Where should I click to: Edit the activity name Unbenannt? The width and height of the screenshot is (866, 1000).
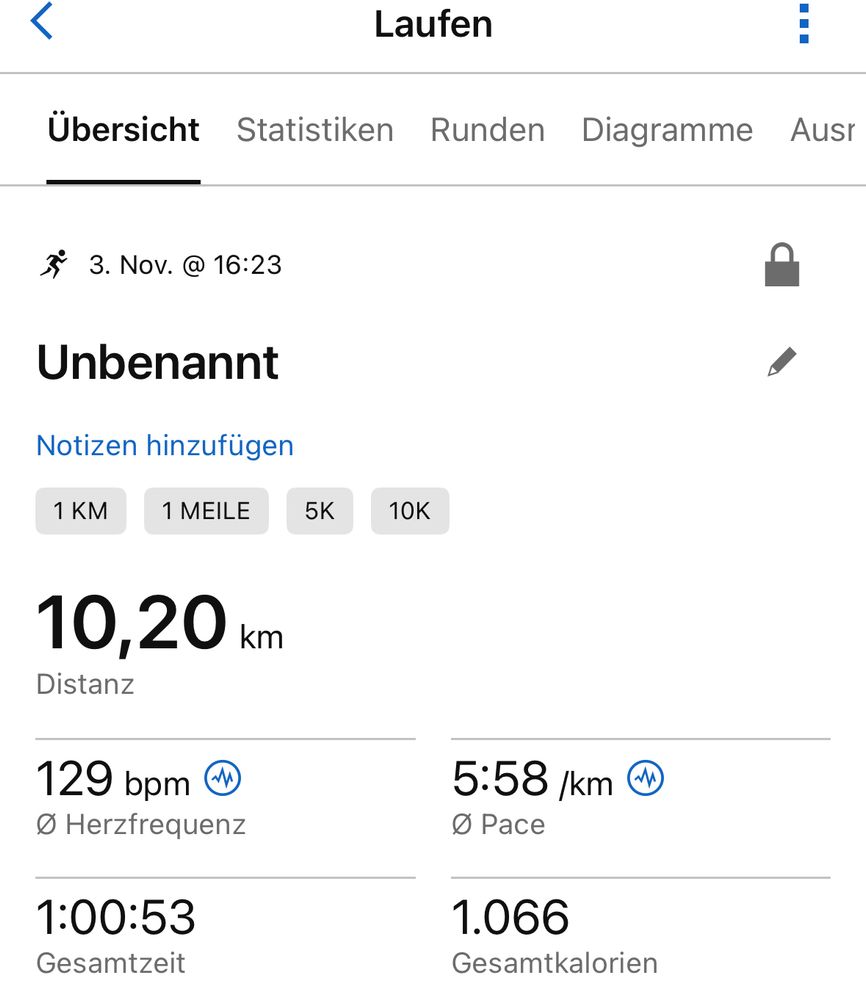(x=781, y=362)
